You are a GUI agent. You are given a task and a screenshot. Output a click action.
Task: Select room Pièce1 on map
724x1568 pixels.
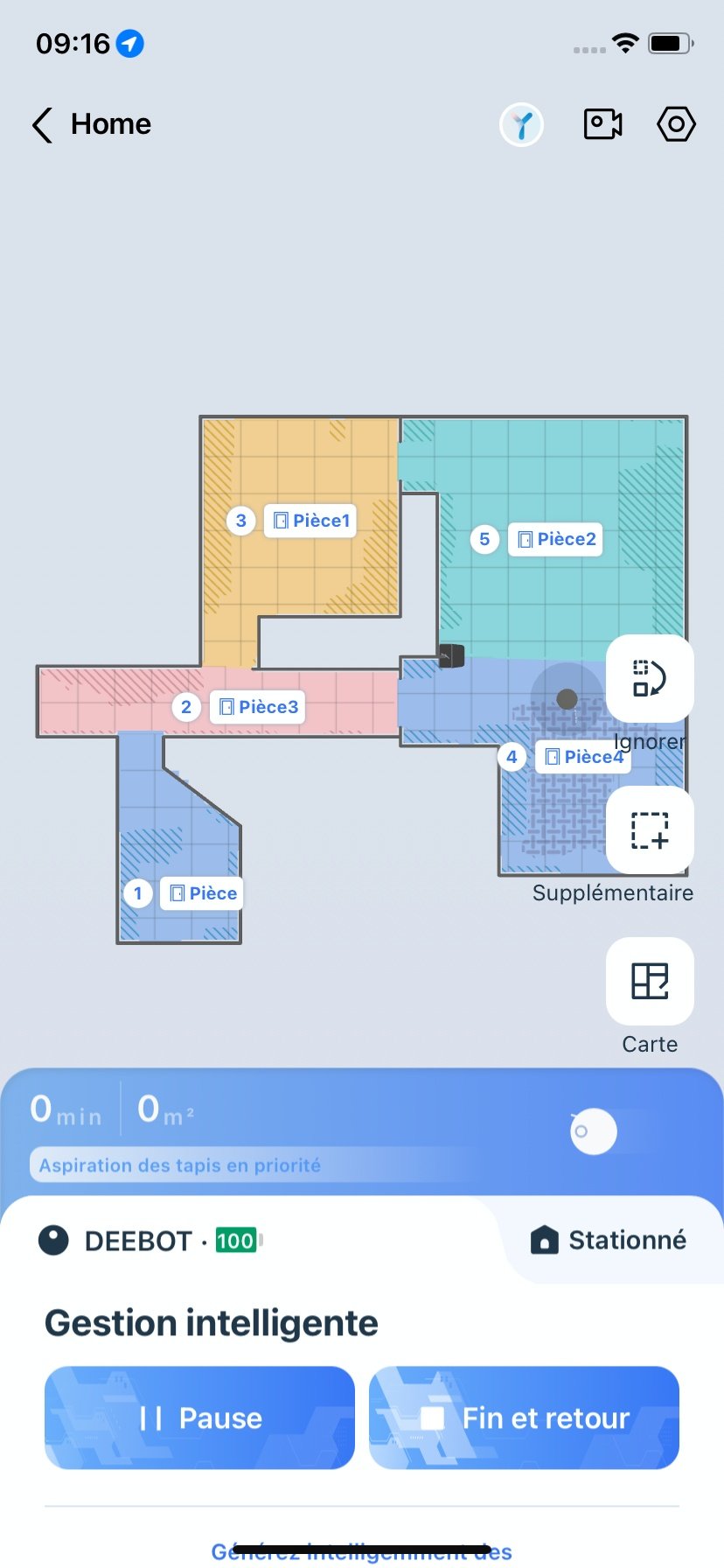pyautogui.click(x=310, y=521)
